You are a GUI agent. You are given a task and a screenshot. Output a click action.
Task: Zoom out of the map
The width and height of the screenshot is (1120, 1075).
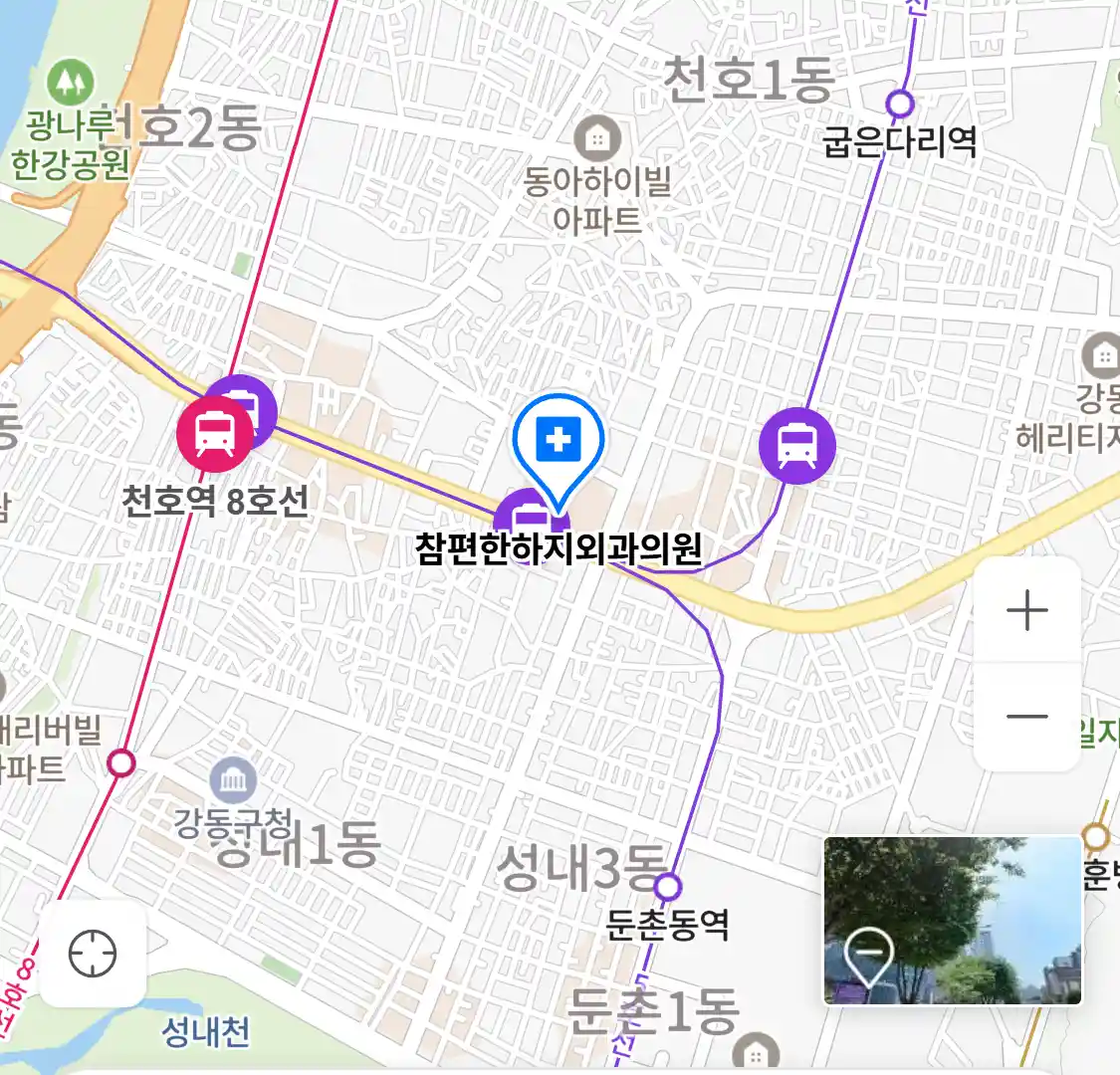[x=1026, y=717]
